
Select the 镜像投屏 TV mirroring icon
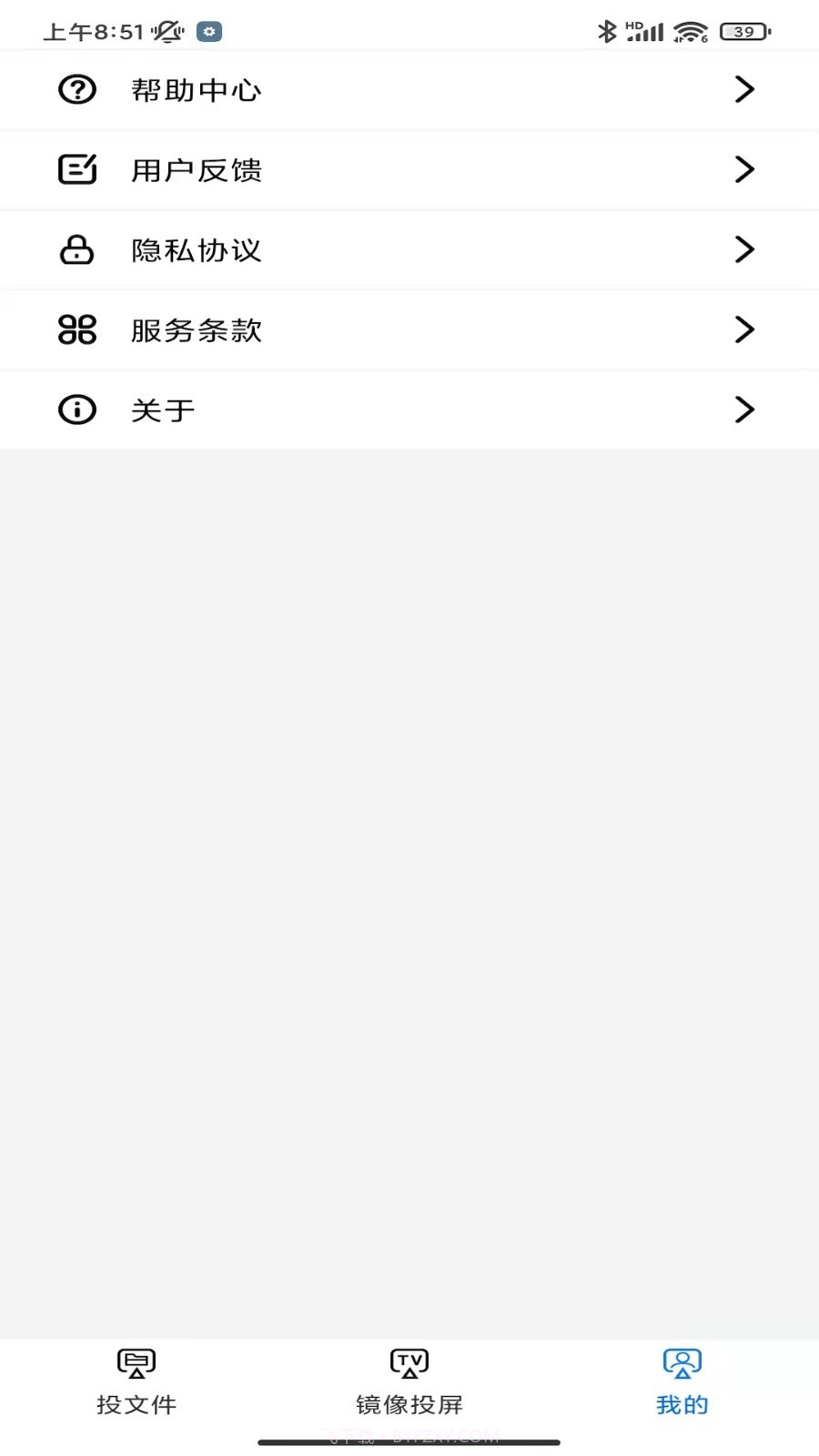point(409,1362)
